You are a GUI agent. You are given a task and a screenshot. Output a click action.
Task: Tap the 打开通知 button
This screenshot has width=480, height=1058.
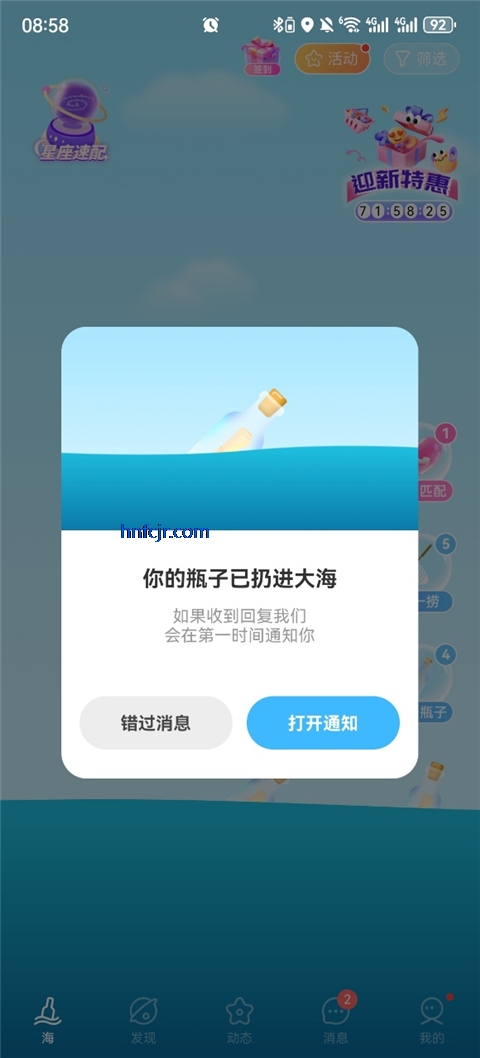coord(323,723)
